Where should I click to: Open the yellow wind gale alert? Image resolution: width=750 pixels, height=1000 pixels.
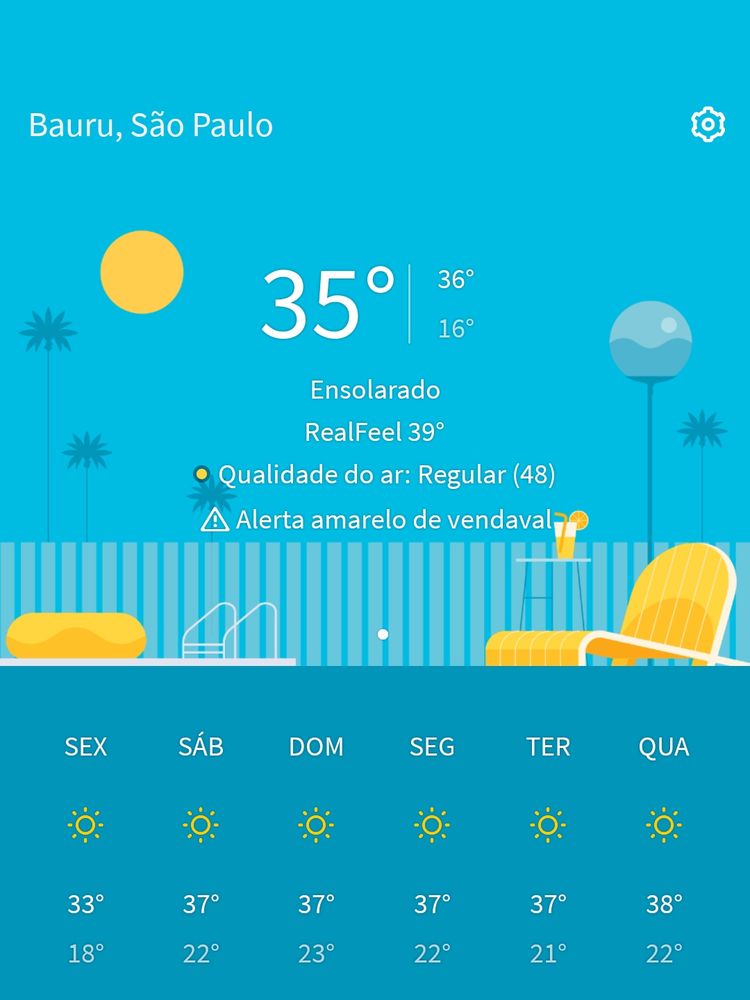tap(376, 520)
